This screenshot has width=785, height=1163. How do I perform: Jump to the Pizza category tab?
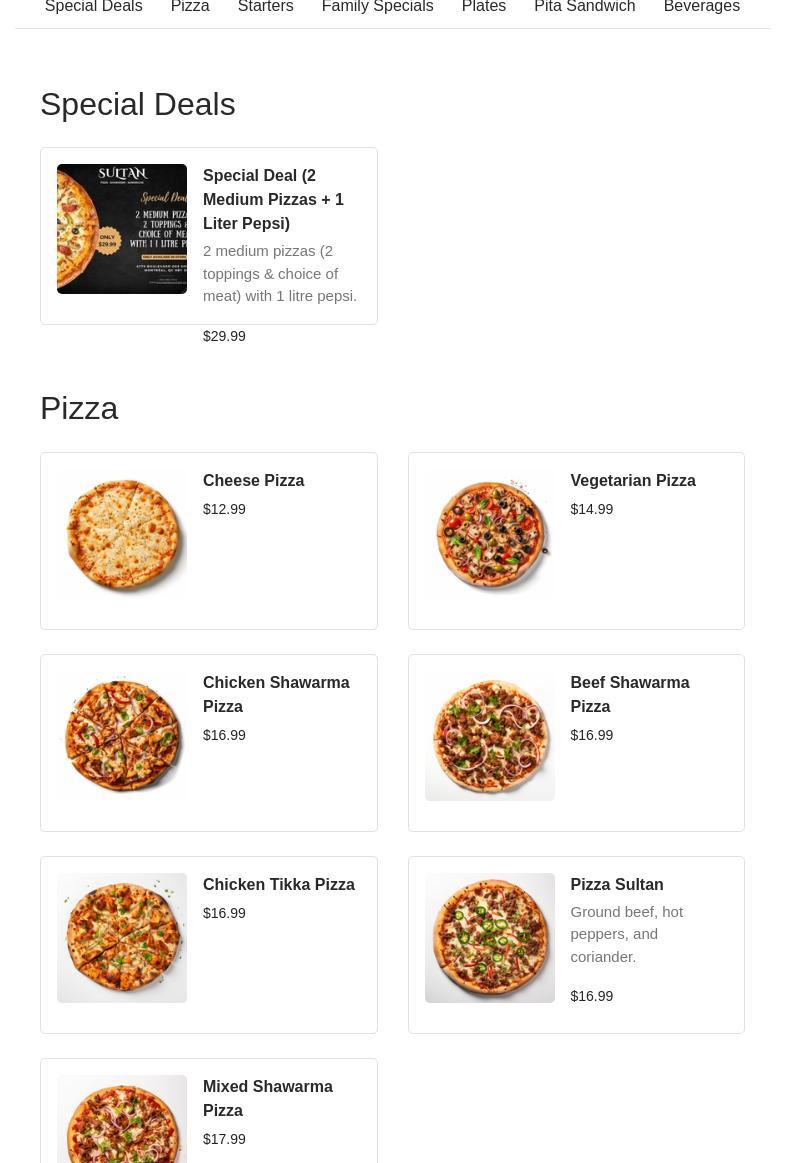click(x=190, y=7)
